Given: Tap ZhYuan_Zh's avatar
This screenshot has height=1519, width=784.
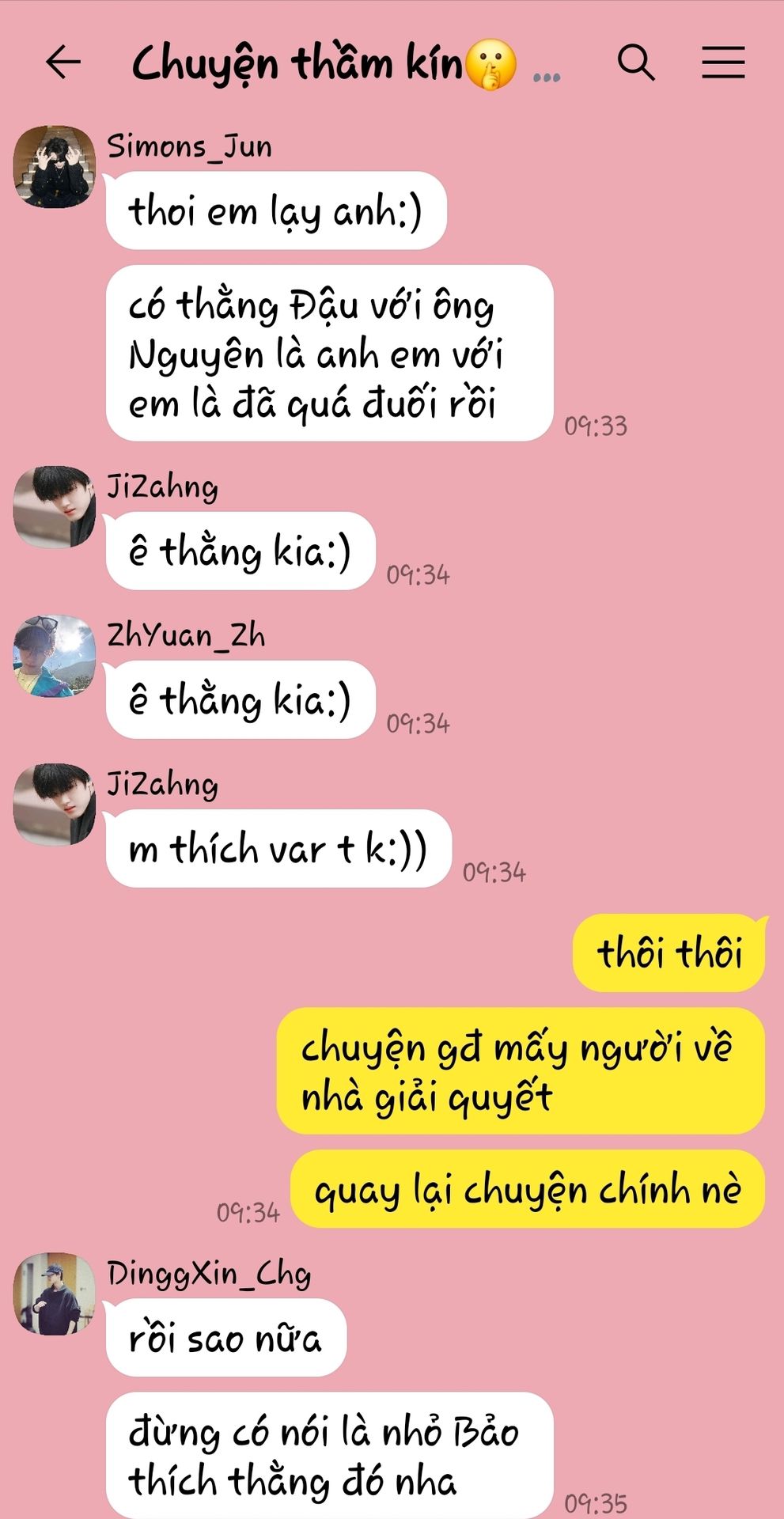Looking at the screenshot, I should point(55,656).
